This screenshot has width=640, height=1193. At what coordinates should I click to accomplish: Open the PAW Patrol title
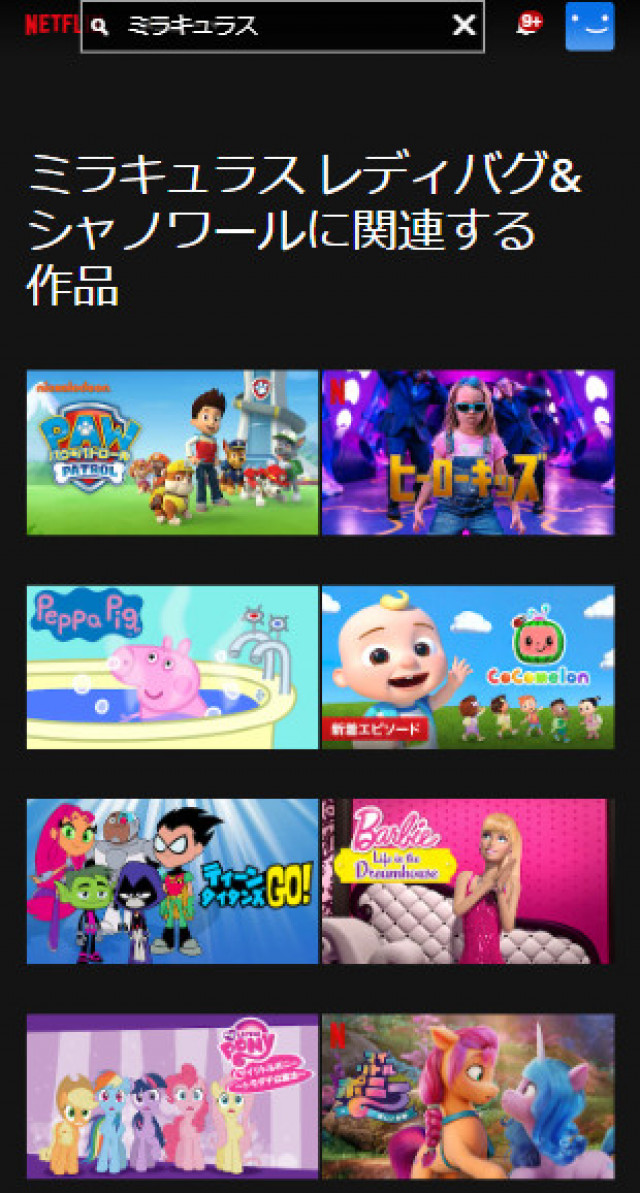172,452
